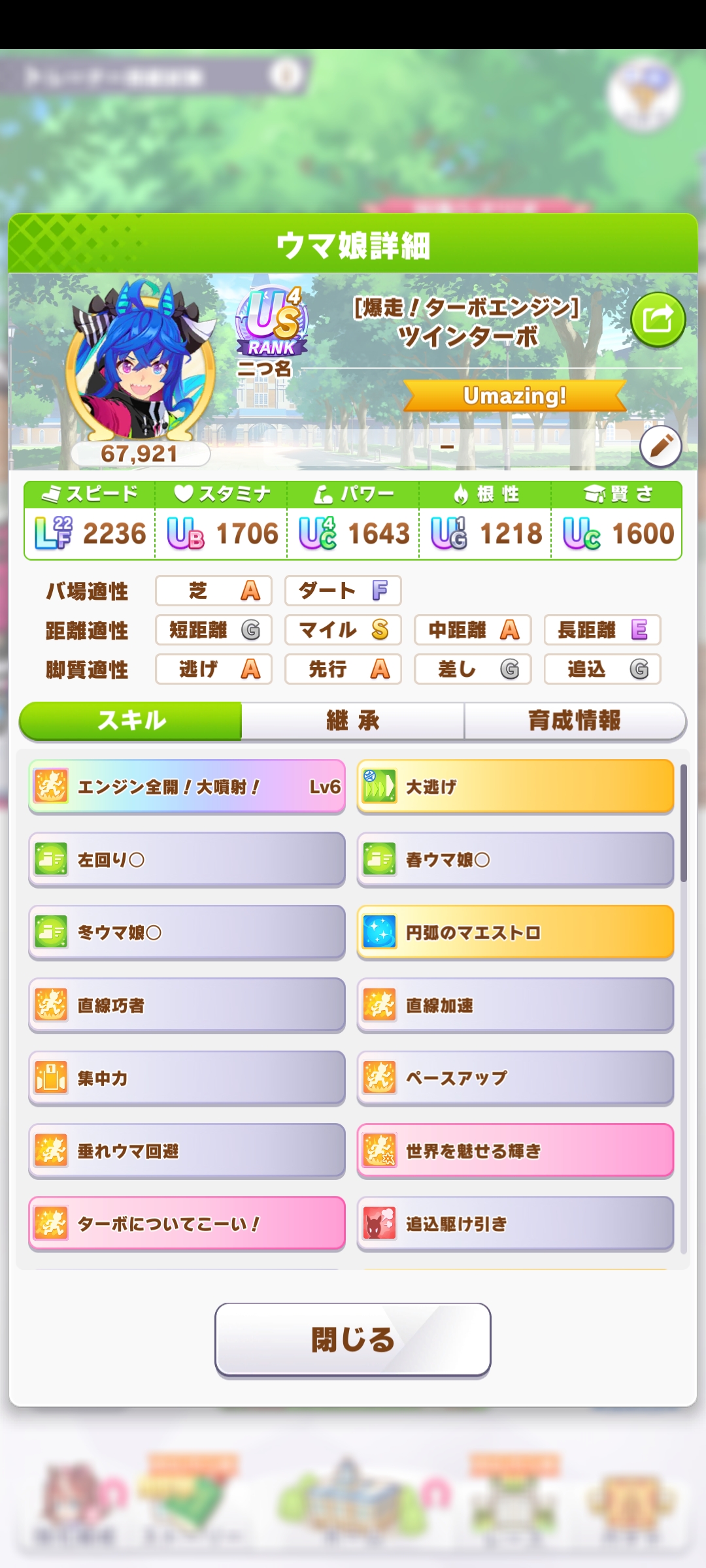Show the ペースアップ skill details
This screenshot has height=1568, width=706.
515,1078
